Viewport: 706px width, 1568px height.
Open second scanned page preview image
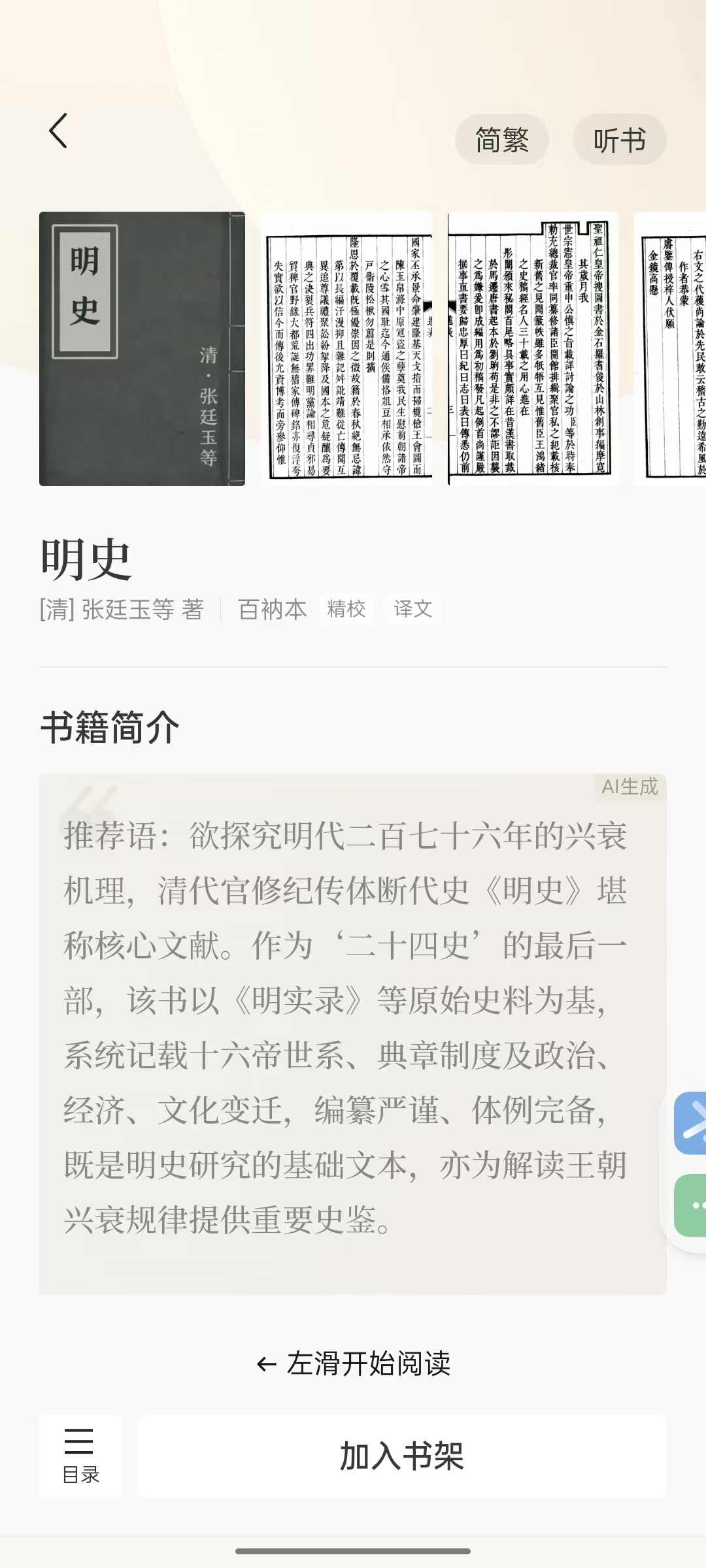[x=532, y=350]
